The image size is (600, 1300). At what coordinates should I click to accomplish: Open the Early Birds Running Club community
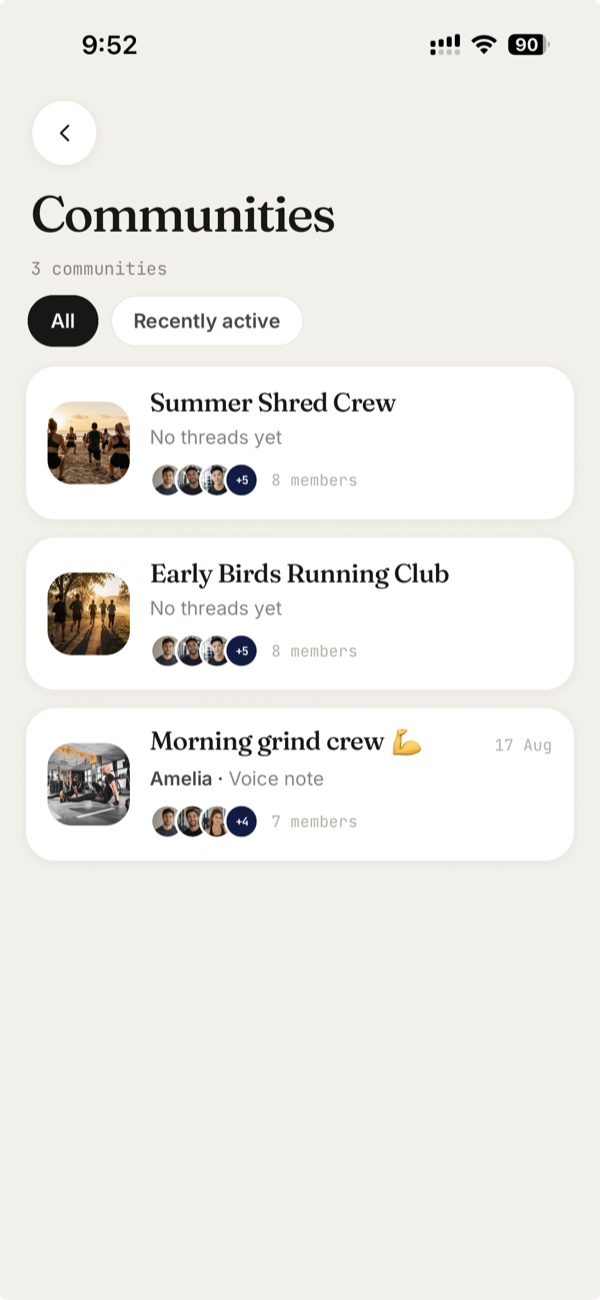300,614
